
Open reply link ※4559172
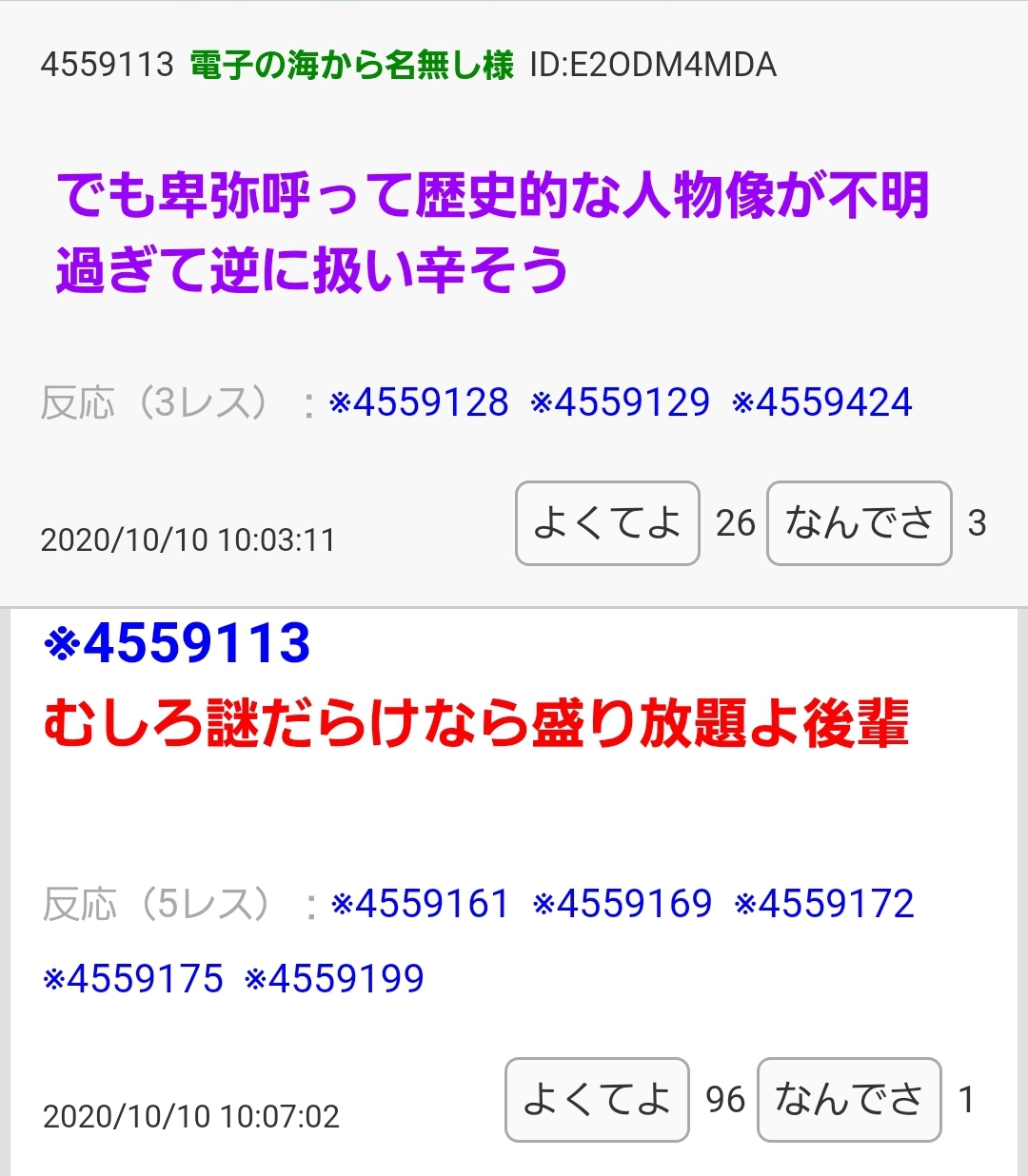824,904
